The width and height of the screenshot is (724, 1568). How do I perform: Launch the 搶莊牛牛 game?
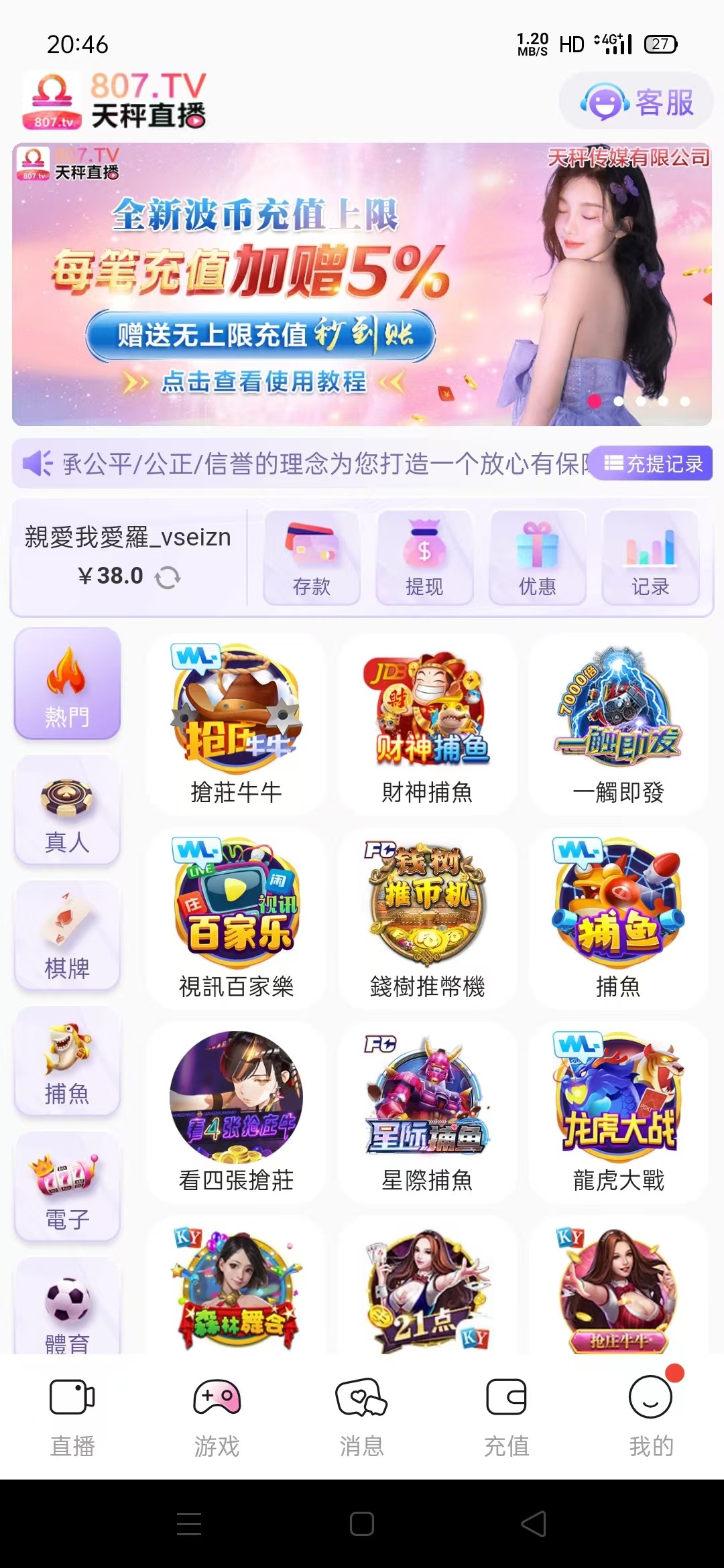coord(236,724)
